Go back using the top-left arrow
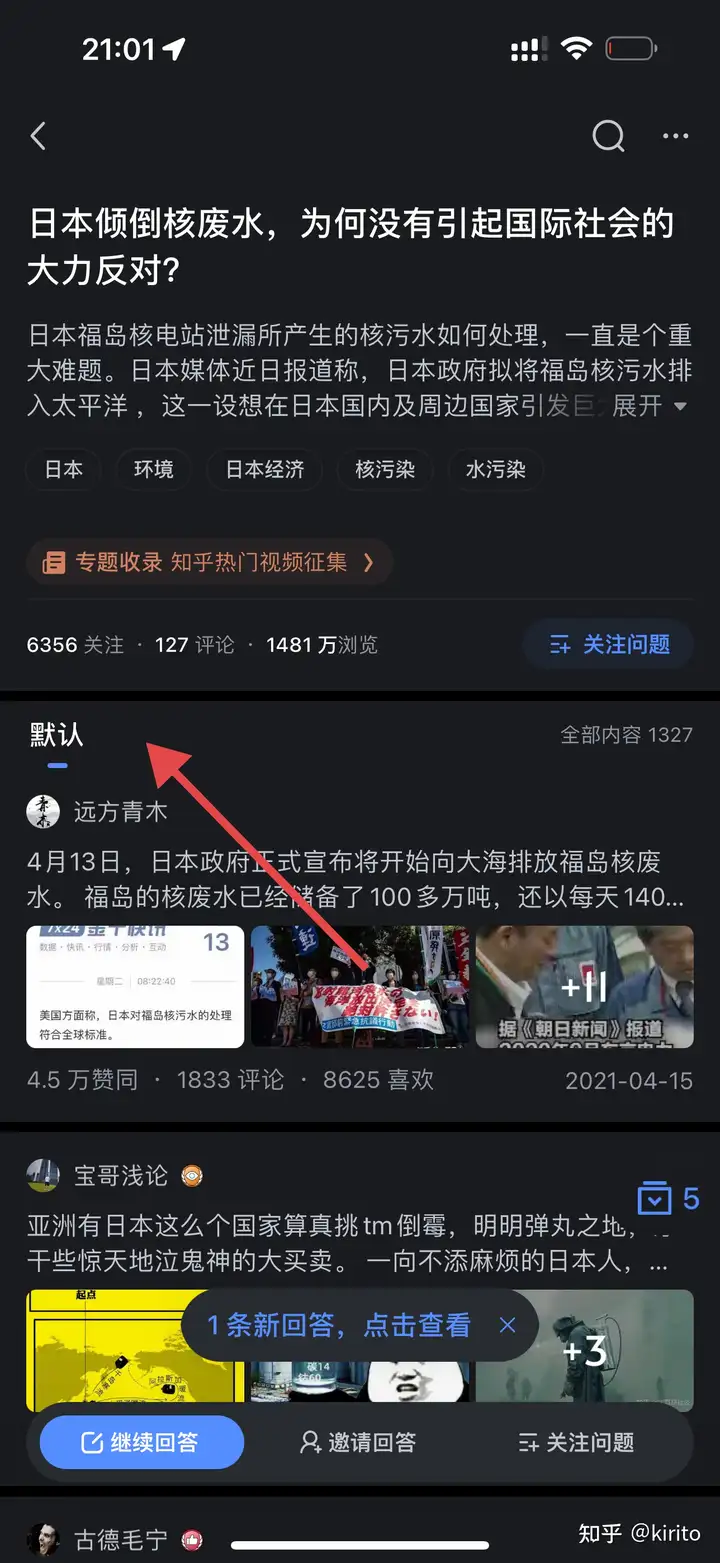Screen dimensions: 720x1563 click(x=39, y=136)
